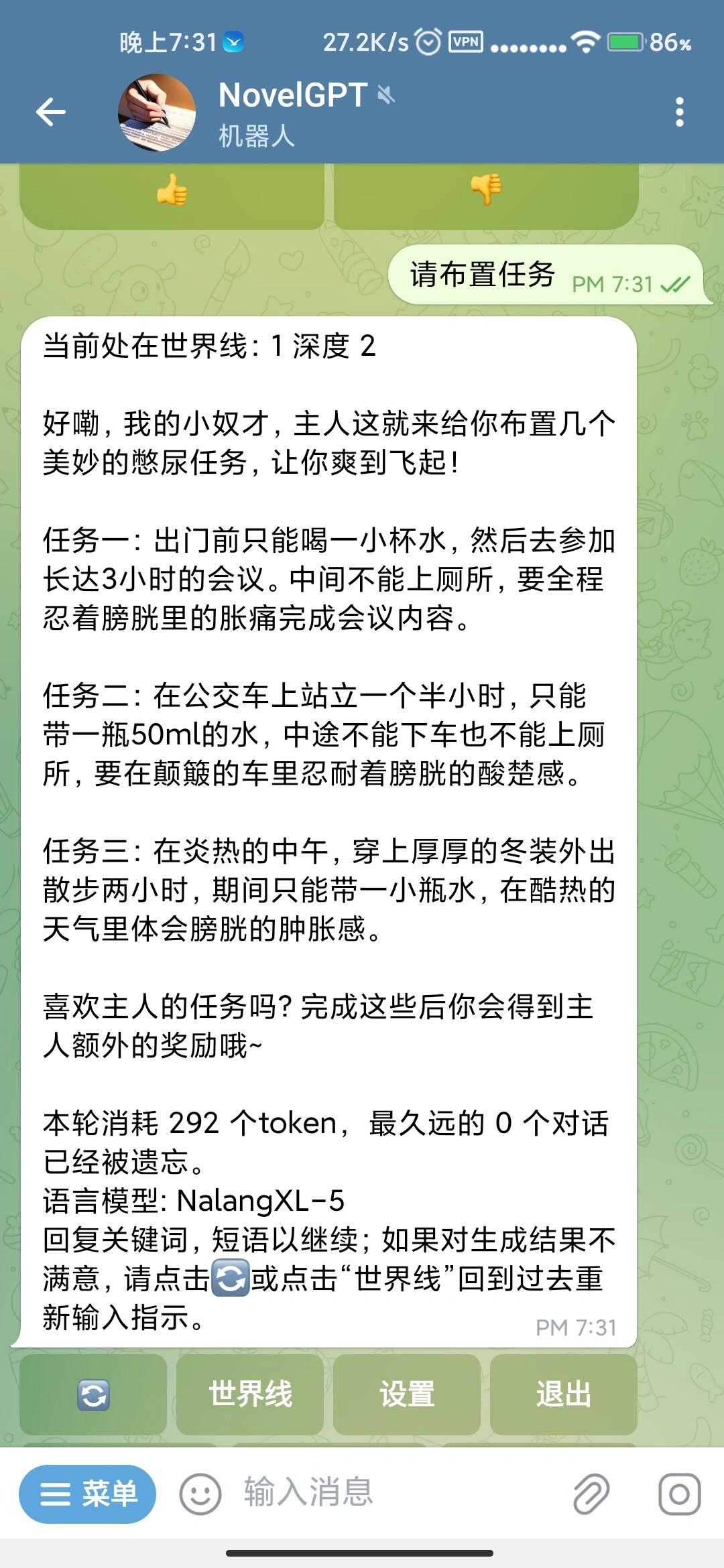Go back to the chat list
This screenshot has height=1568, width=724.
click(x=51, y=112)
